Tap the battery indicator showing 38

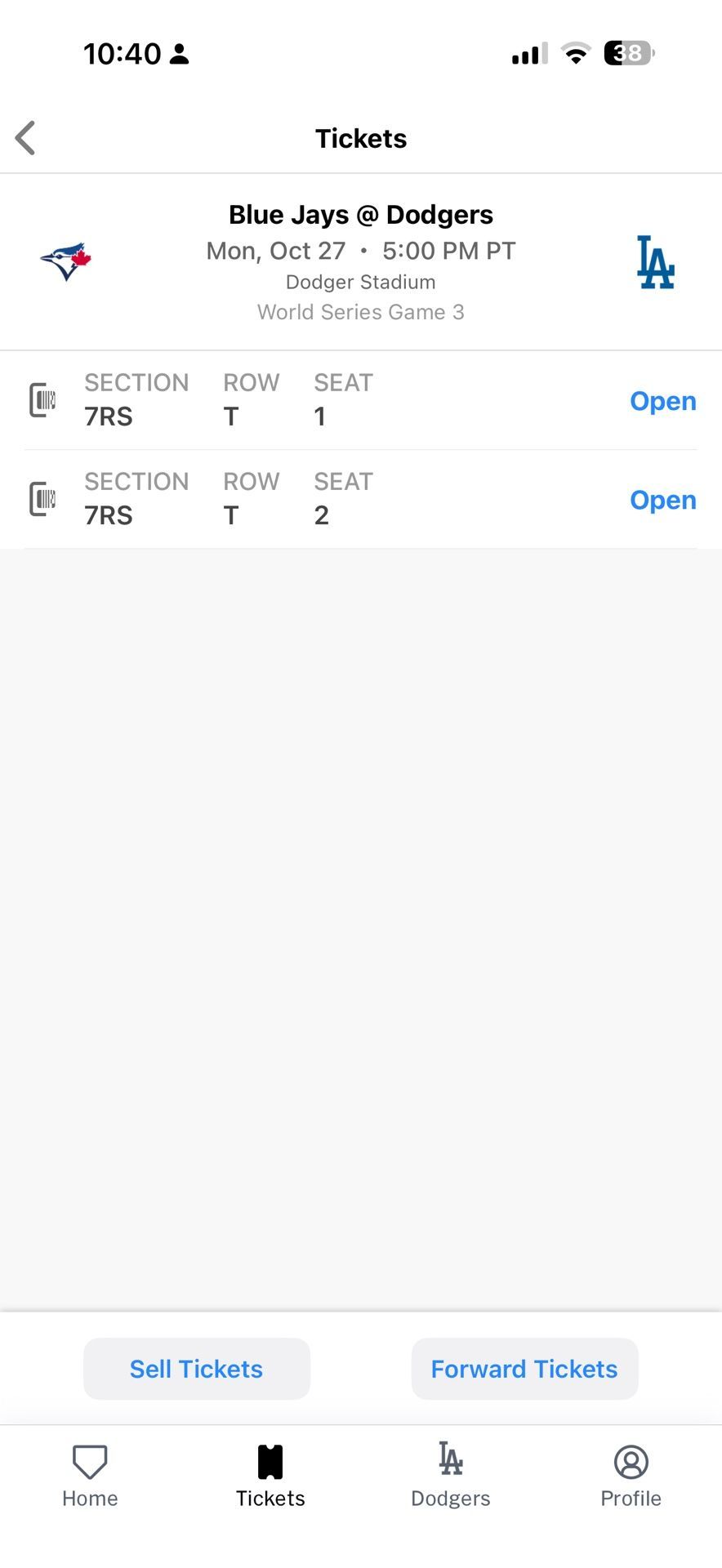coord(627,53)
